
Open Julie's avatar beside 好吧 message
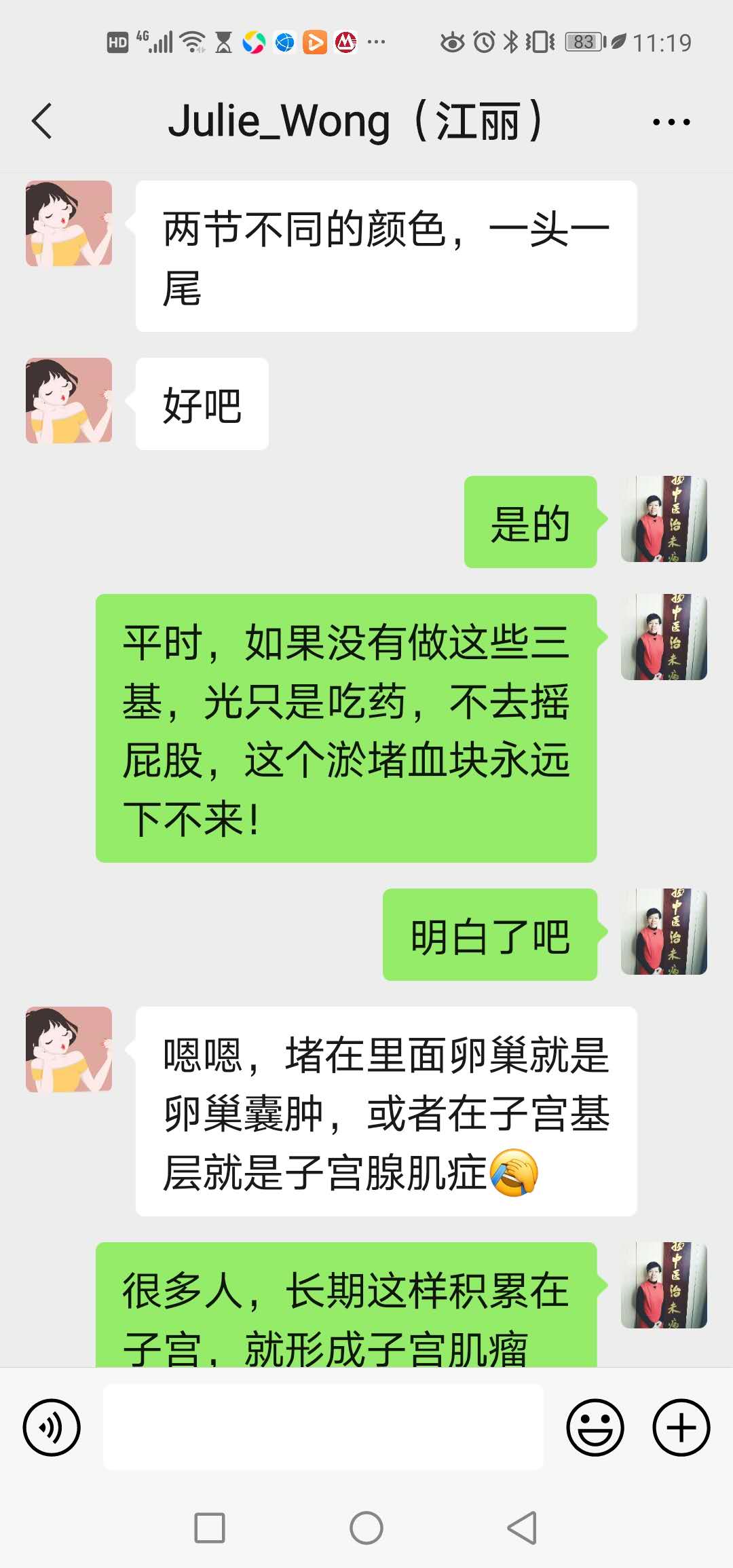69,400
